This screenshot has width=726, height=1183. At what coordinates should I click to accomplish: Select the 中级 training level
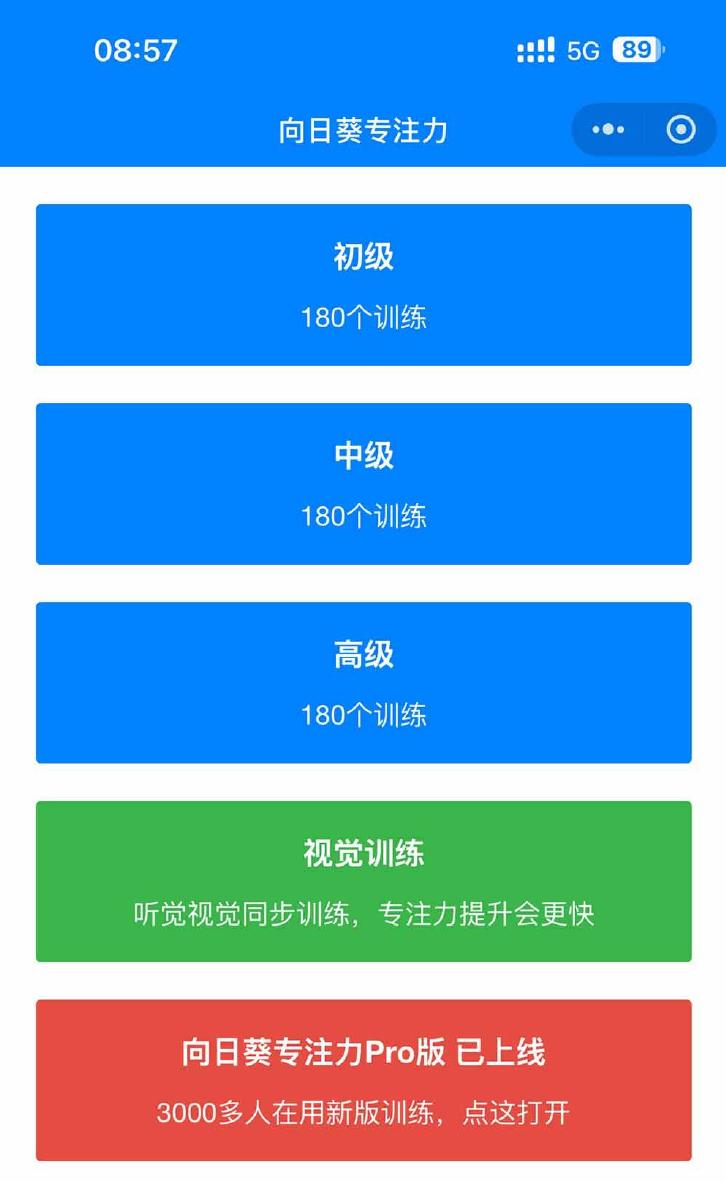point(363,484)
